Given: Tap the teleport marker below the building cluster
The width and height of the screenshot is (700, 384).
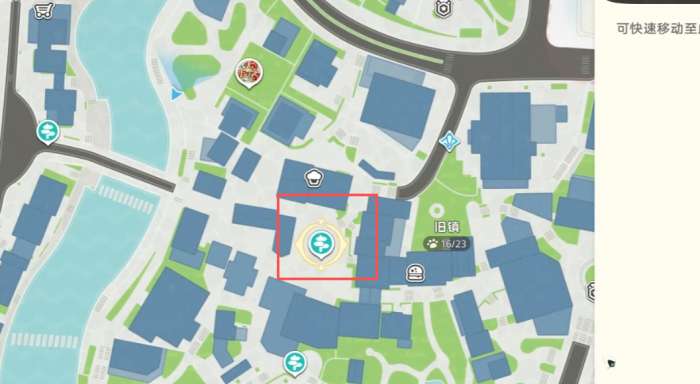Looking at the screenshot, I should [x=295, y=363].
